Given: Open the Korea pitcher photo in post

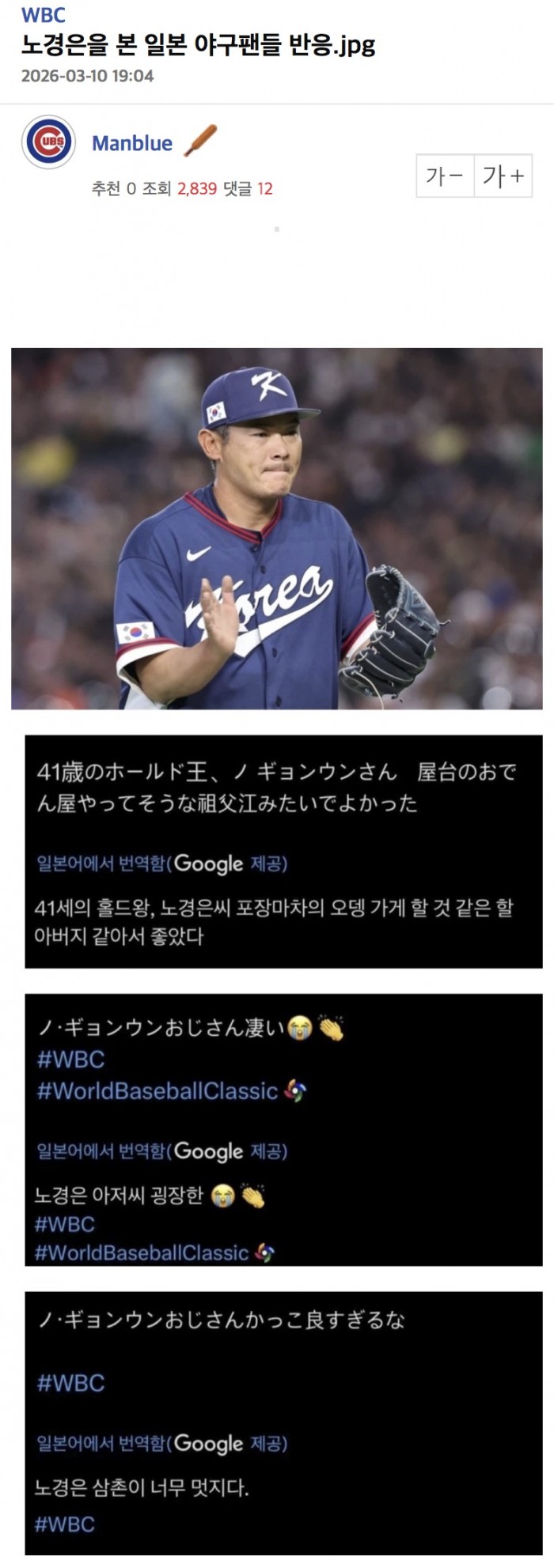Looking at the screenshot, I should [277, 528].
